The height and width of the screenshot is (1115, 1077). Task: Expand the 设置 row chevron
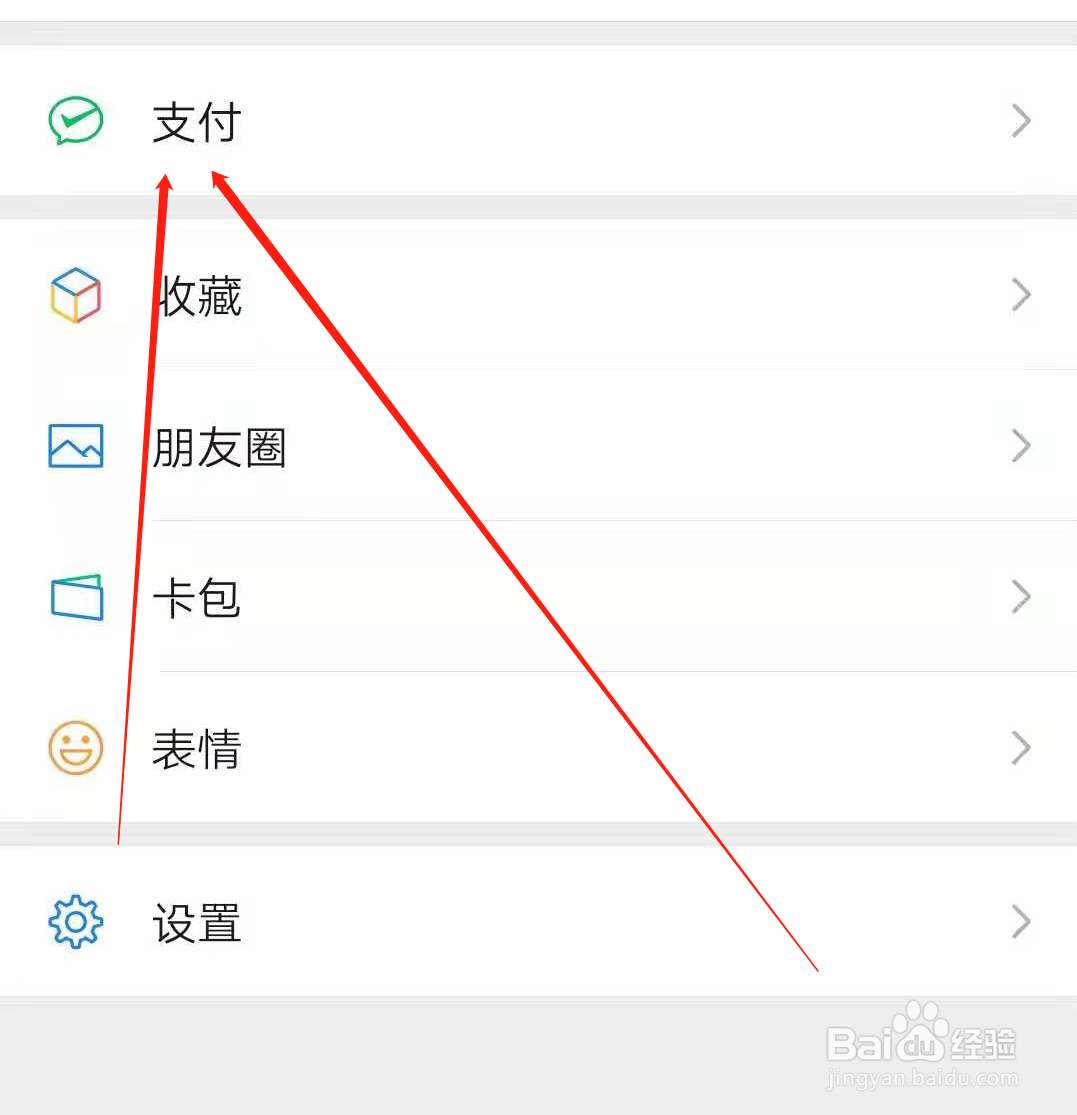tap(1020, 923)
